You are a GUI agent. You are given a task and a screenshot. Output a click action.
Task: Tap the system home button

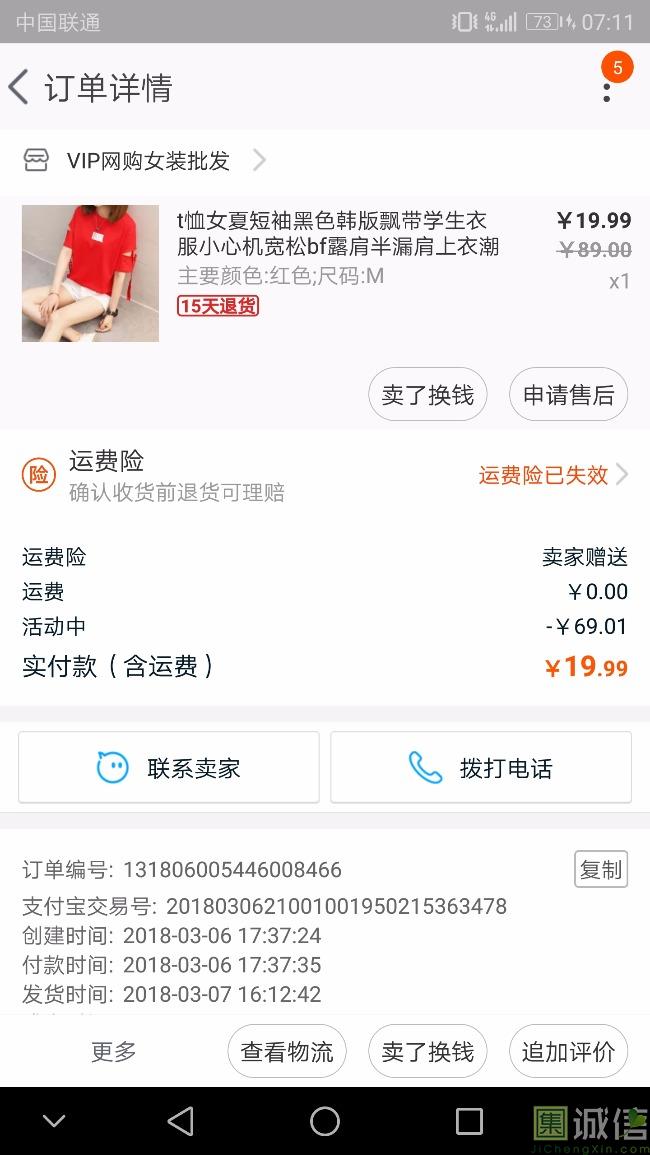click(325, 1121)
